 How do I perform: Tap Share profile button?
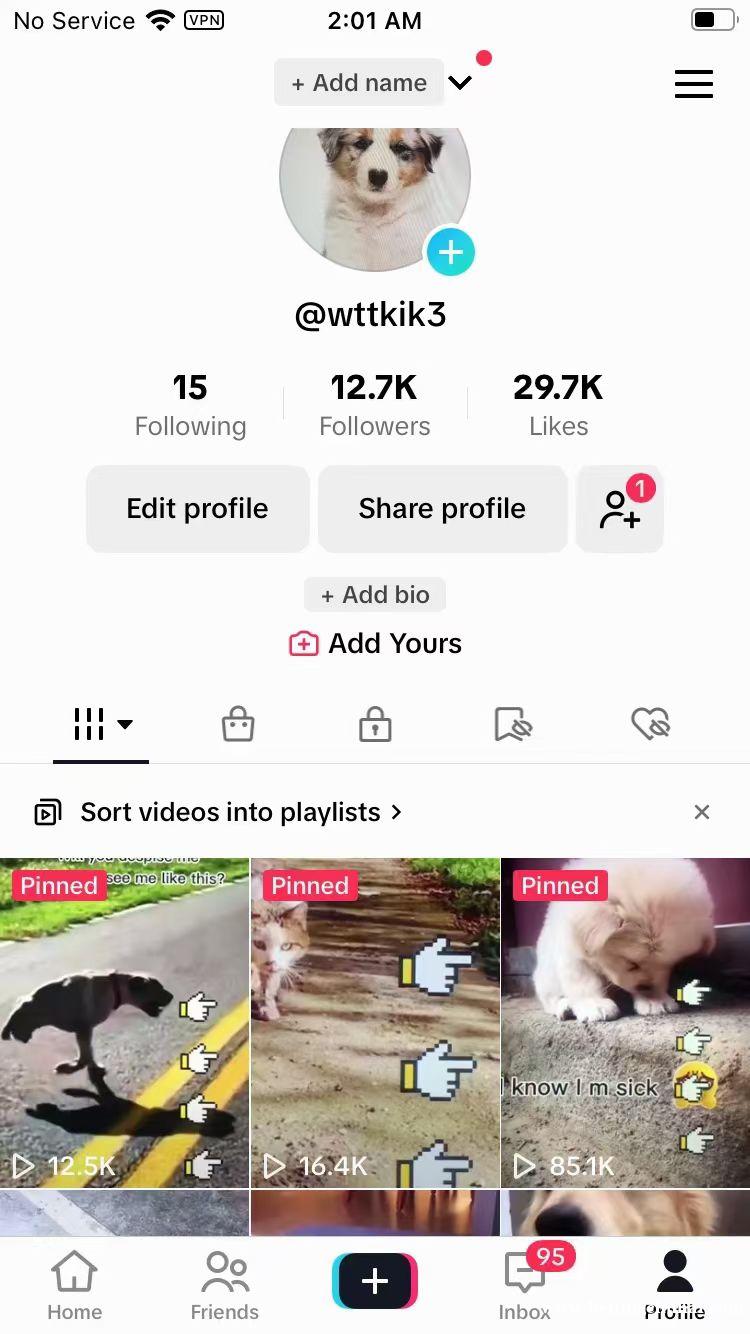click(442, 508)
